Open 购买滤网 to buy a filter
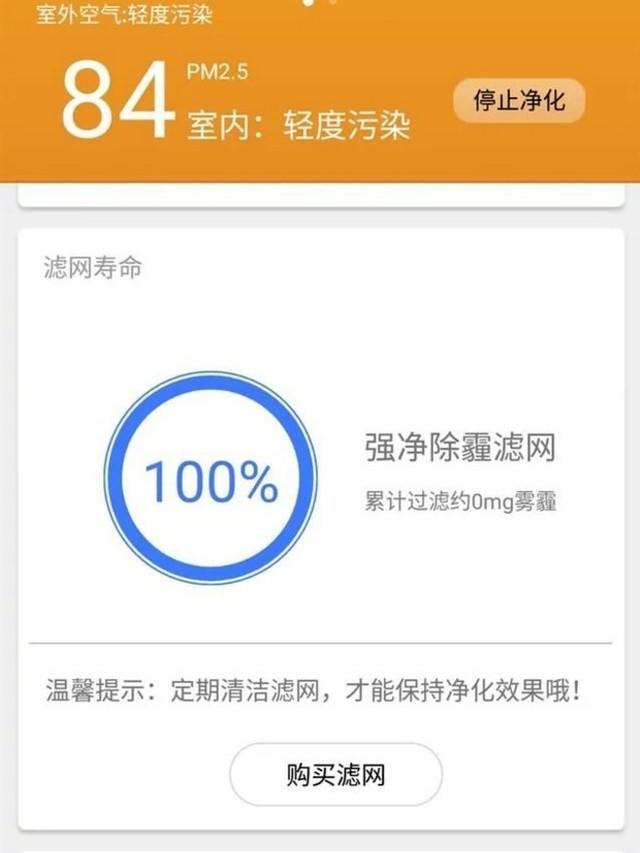This screenshot has height=853, width=640. [336, 774]
